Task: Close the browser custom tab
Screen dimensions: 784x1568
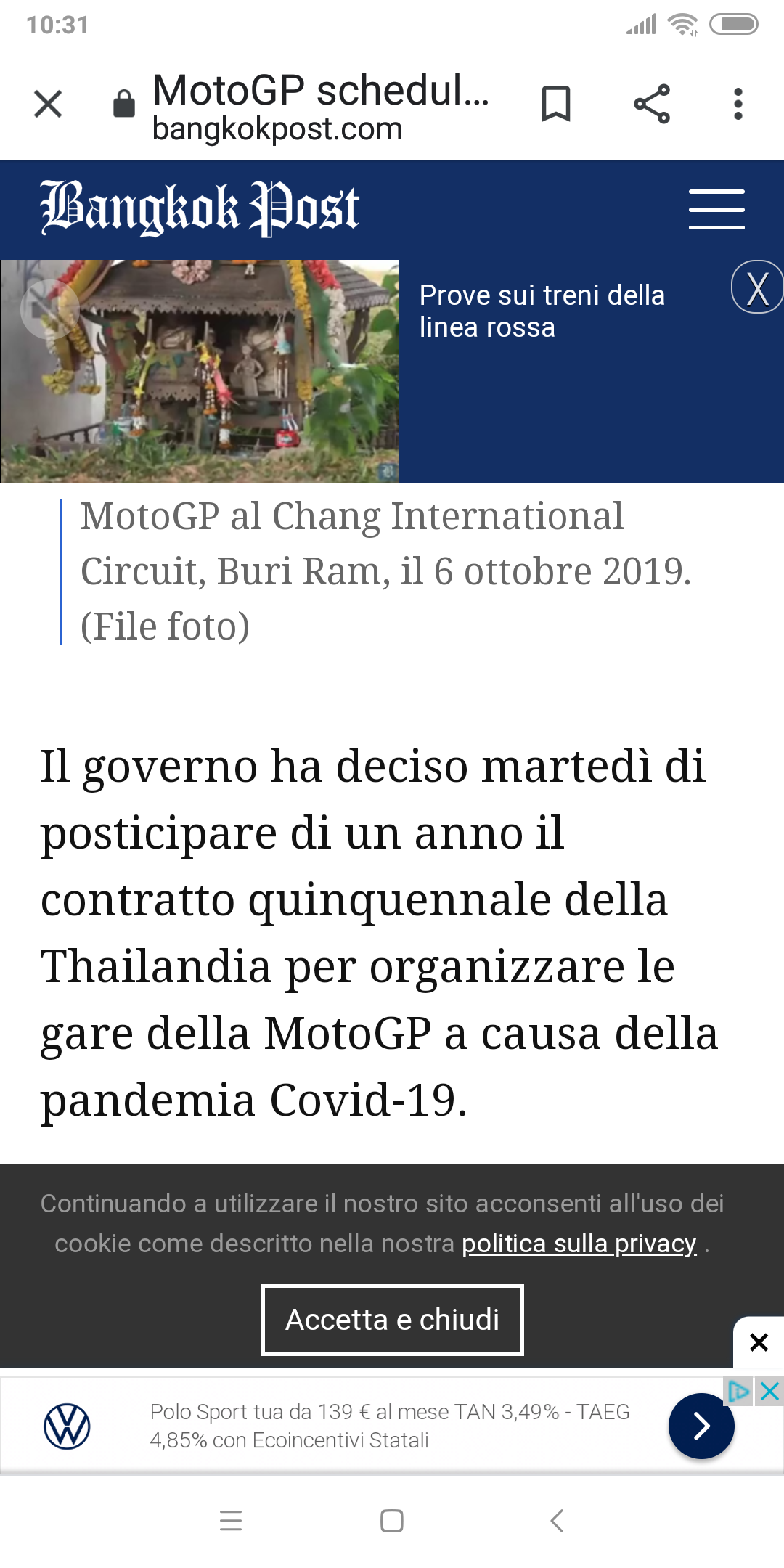Action: pyautogui.click(x=48, y=104)
